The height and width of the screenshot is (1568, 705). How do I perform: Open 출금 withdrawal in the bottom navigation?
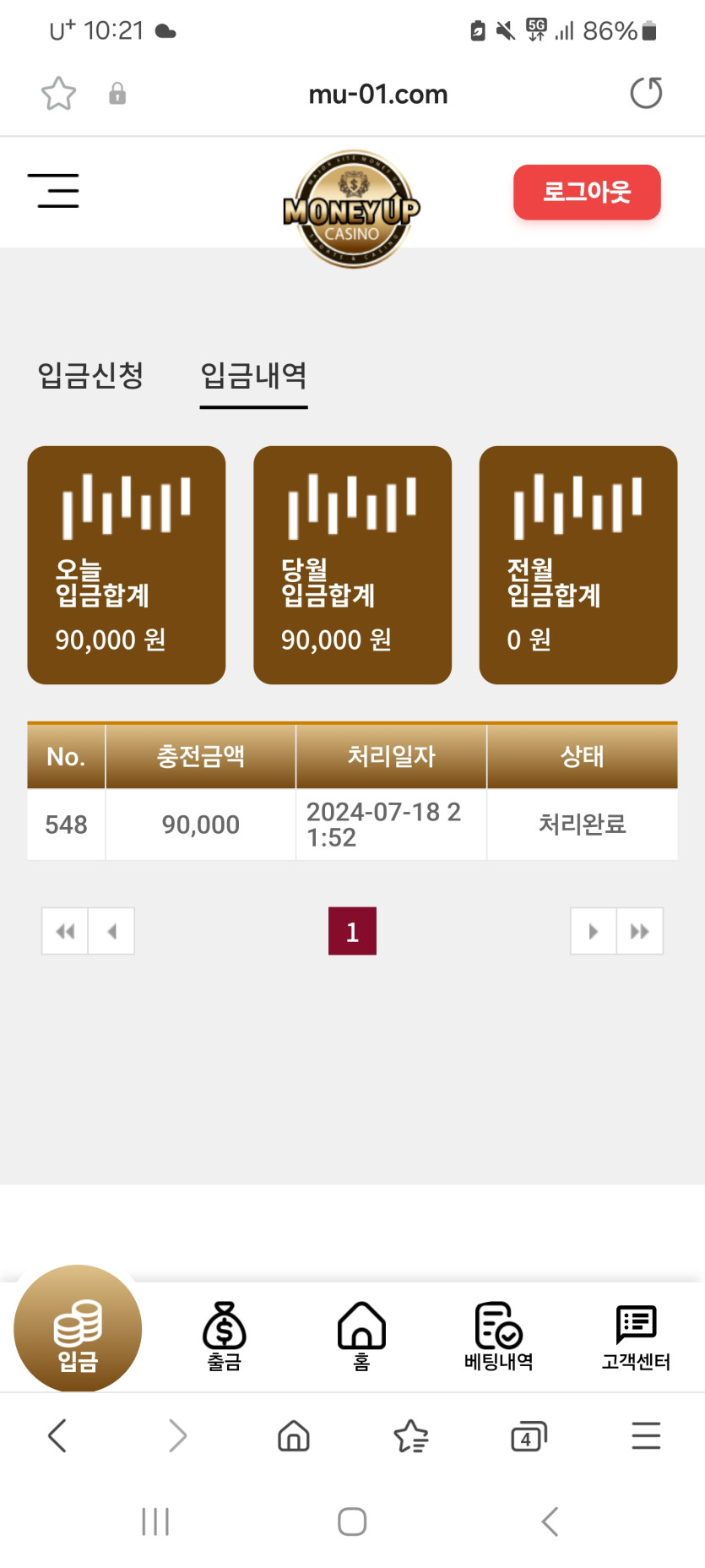tap(225, 1337)
